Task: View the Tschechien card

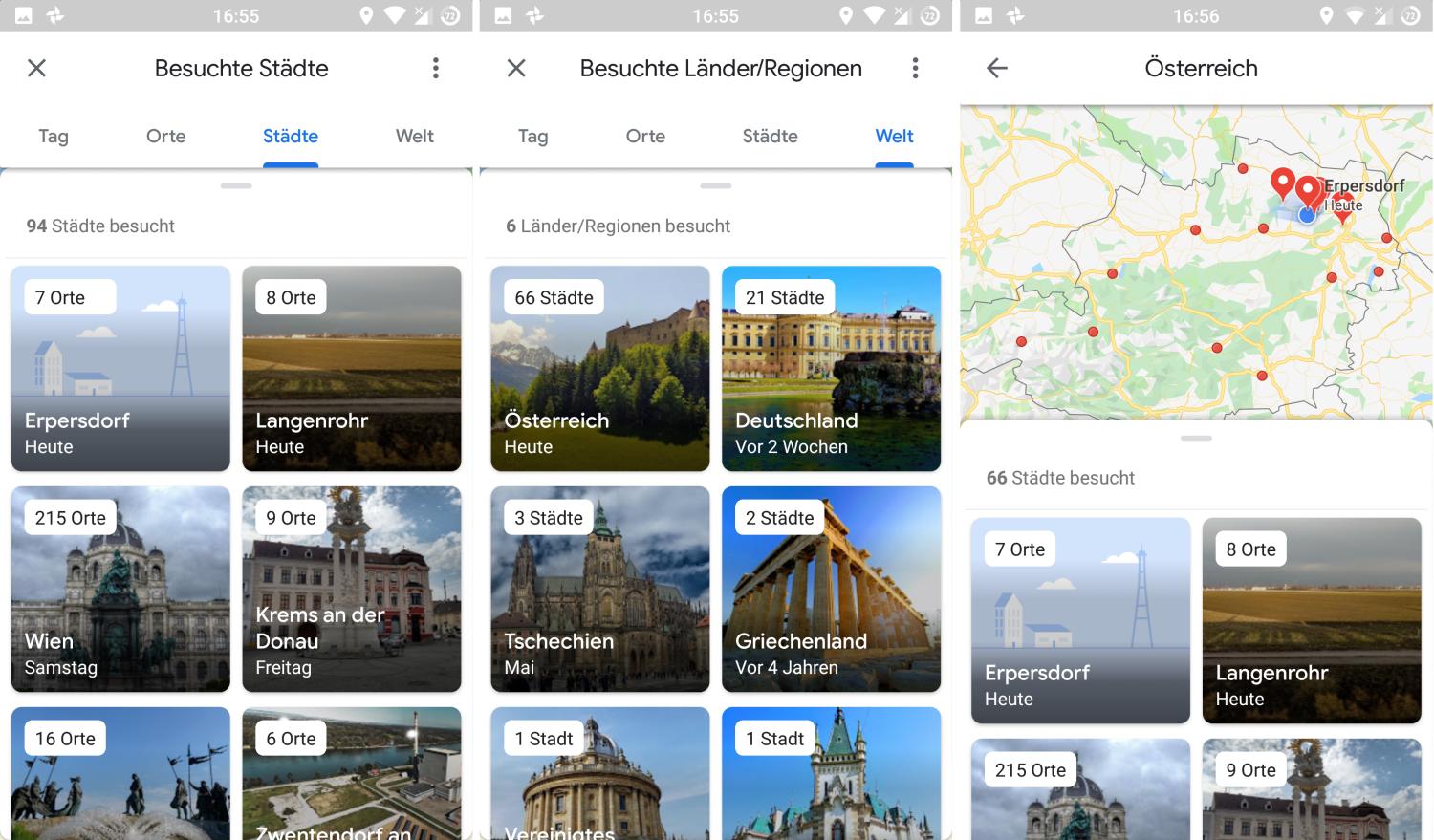Action: pos(600,589)
